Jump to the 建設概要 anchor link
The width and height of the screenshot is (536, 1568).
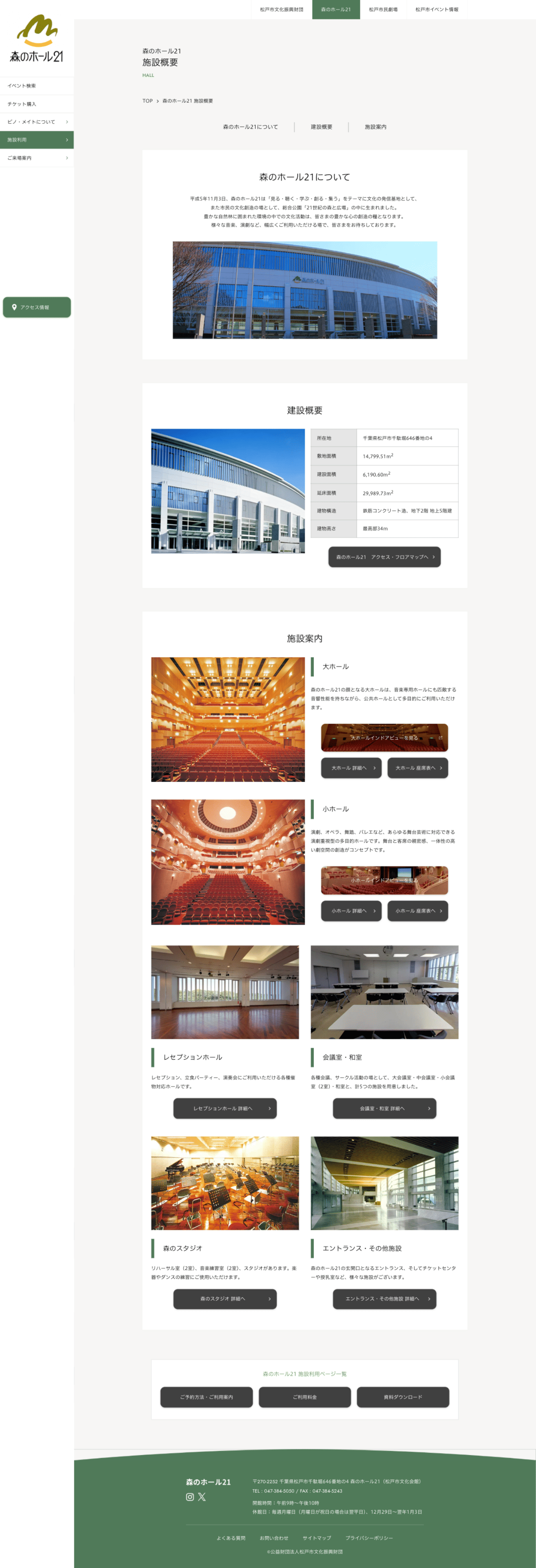click(321, 127)
